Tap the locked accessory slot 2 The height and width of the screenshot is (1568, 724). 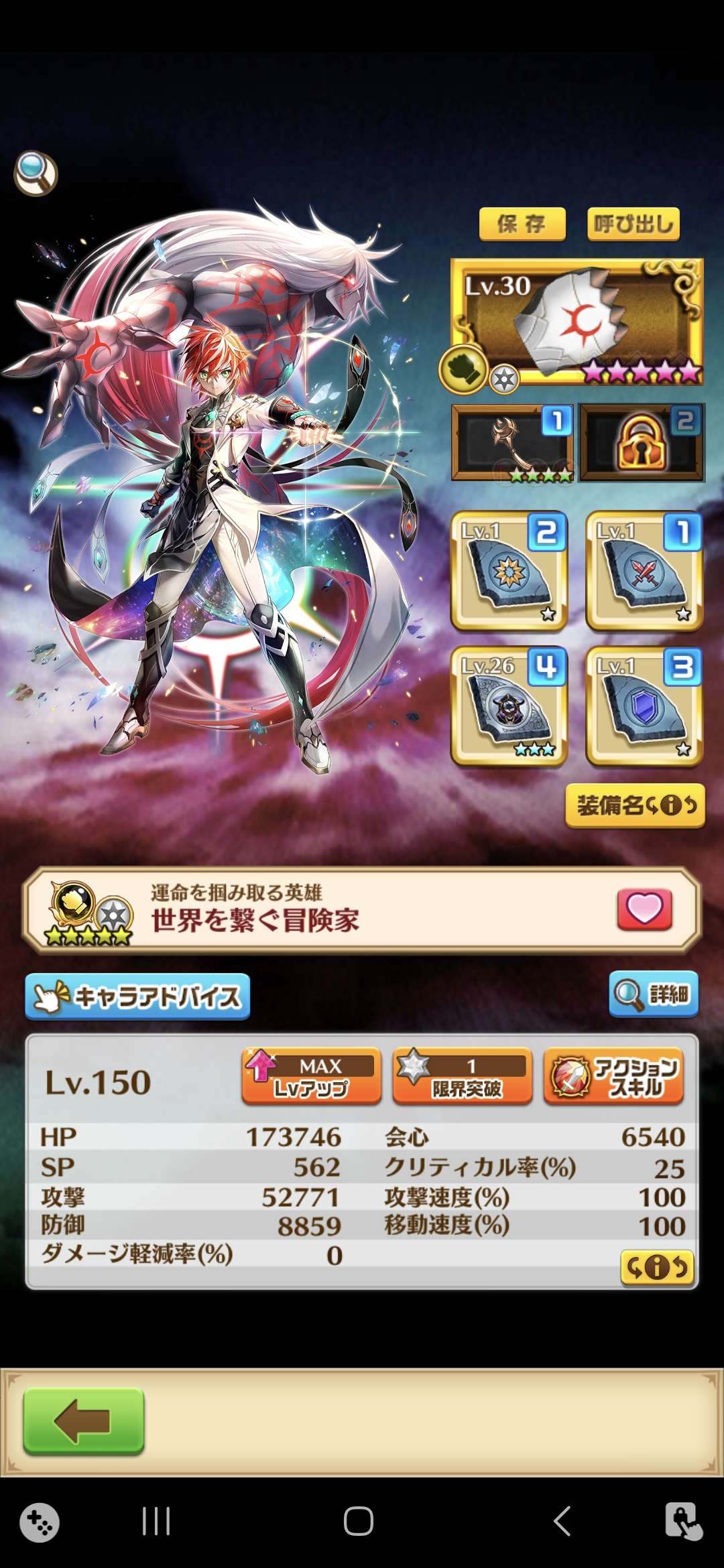[641, 442]
